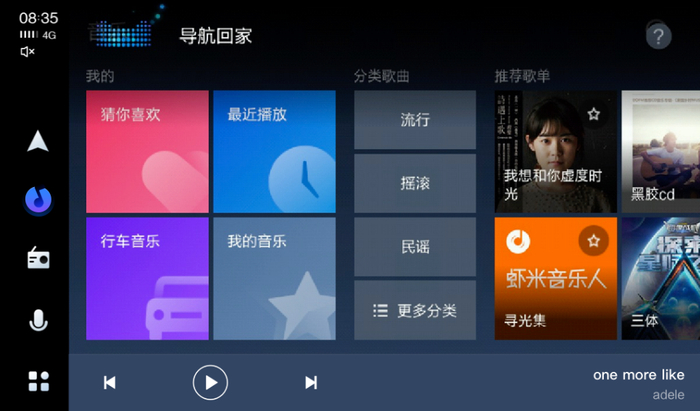Open 最近播放 recently played
The height and width of the screenshot is (411, 700).
pyautogui.click(x=275, y=152)
